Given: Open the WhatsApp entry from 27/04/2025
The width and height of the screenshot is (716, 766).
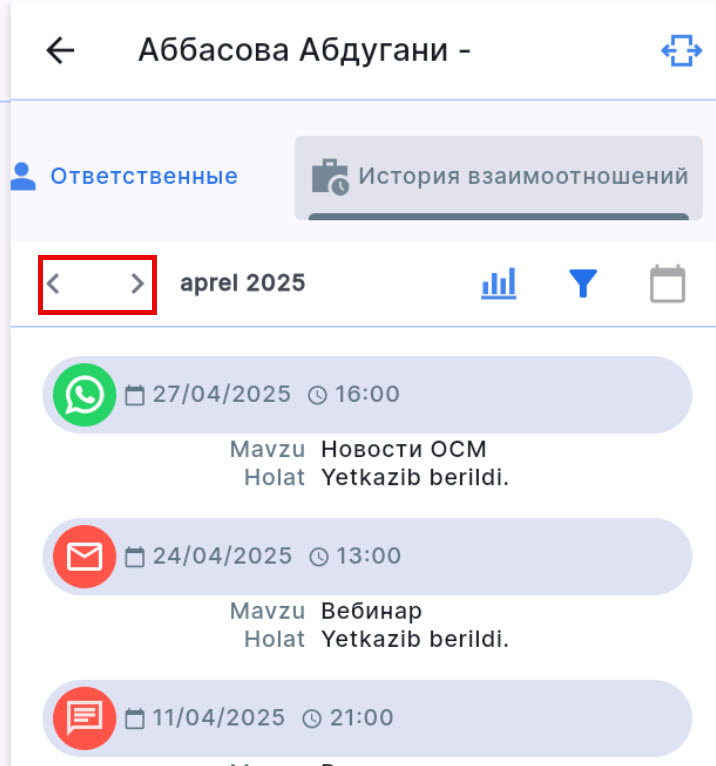Looking at the screenshot, I should 366,394.
